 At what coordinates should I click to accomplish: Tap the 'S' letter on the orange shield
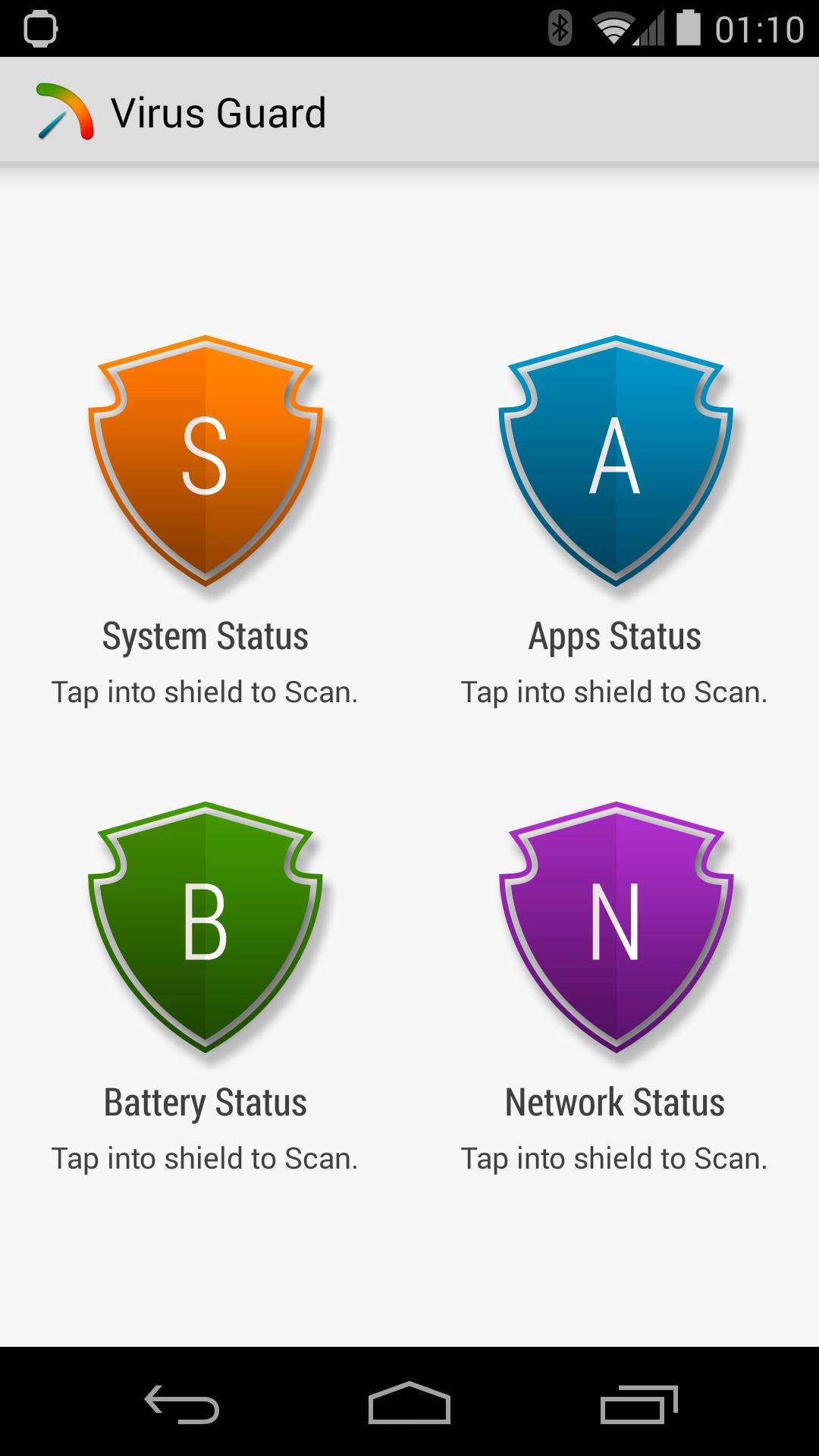(x=205, y=455)
